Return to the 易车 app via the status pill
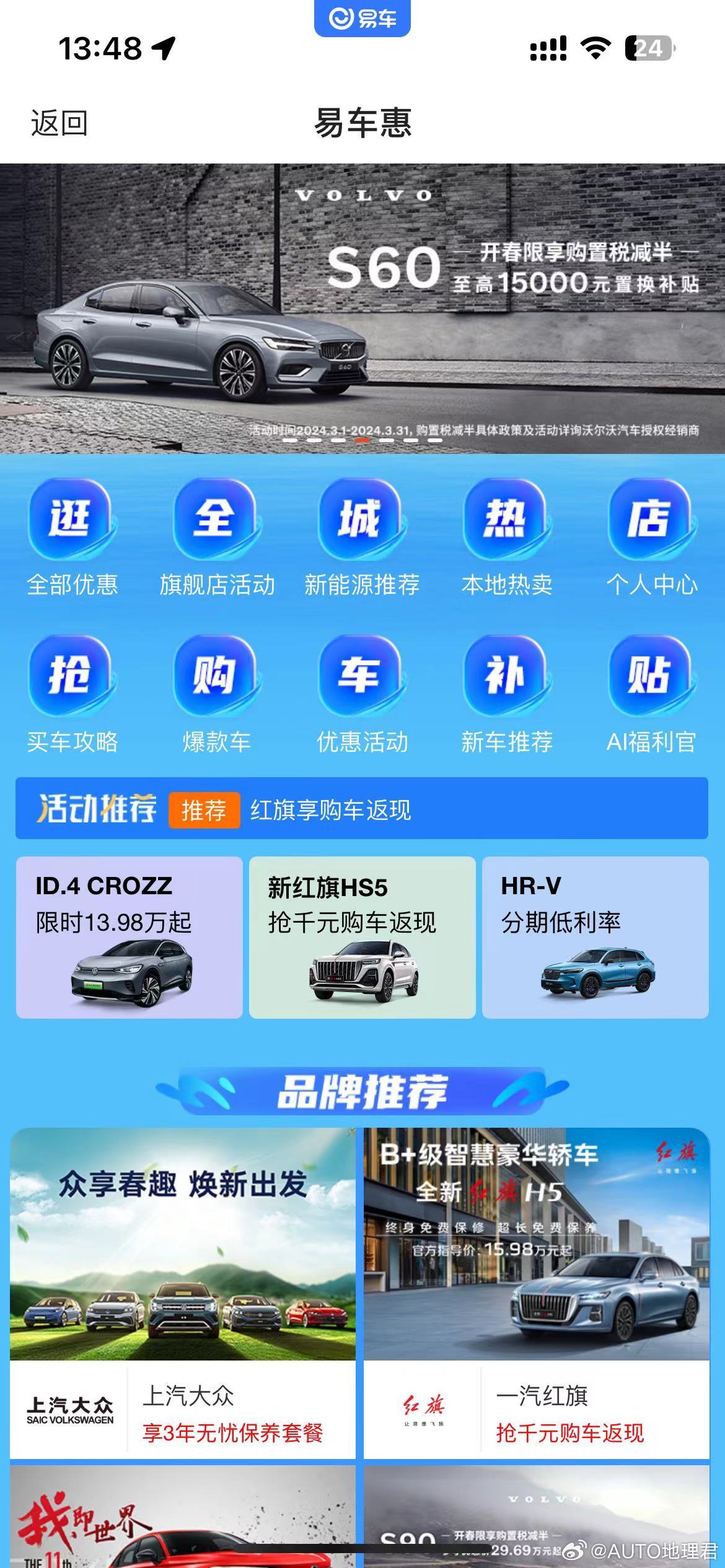The width and height of the screenshot is (725, 1568). pos(362,18)
